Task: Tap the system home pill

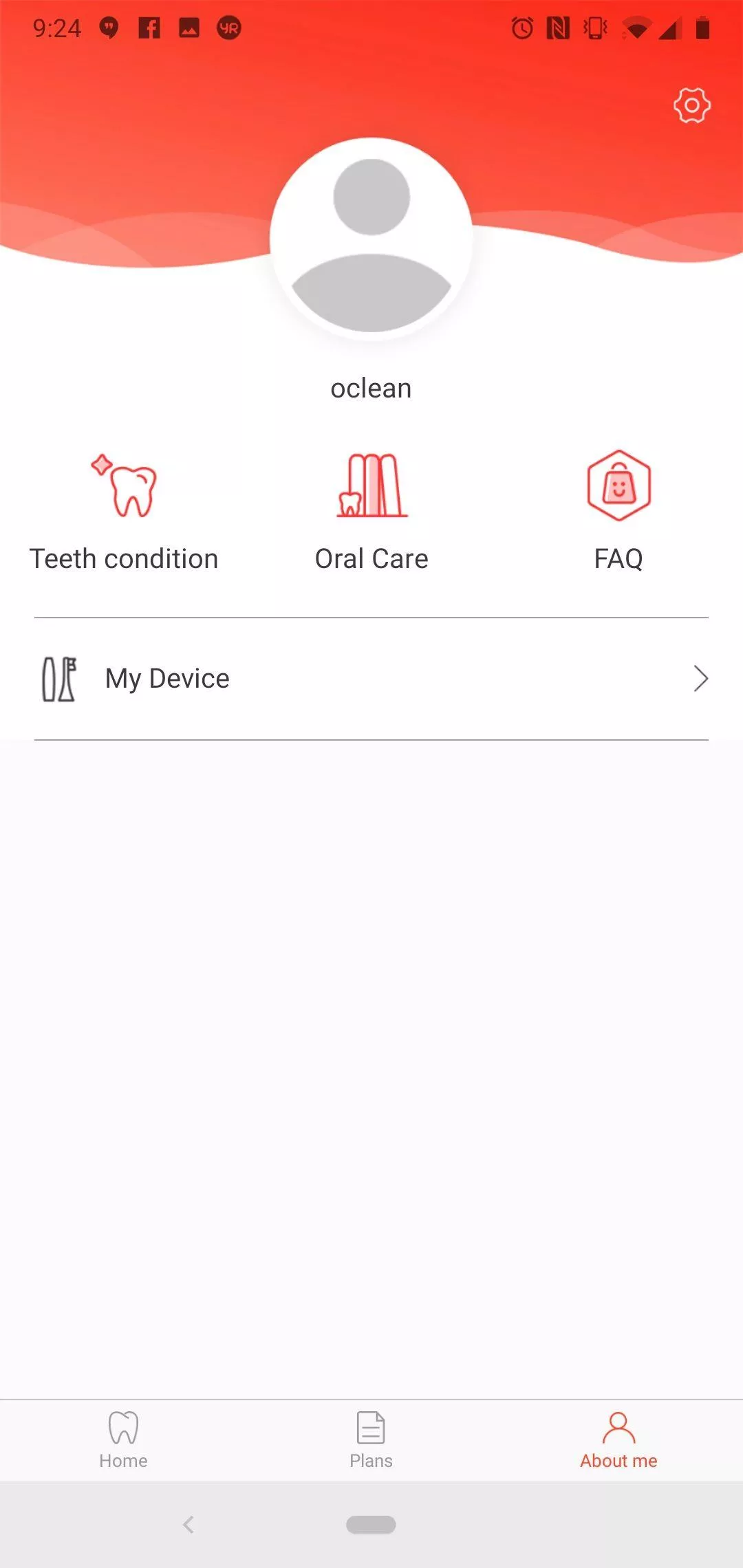Action: [371, 1525]
